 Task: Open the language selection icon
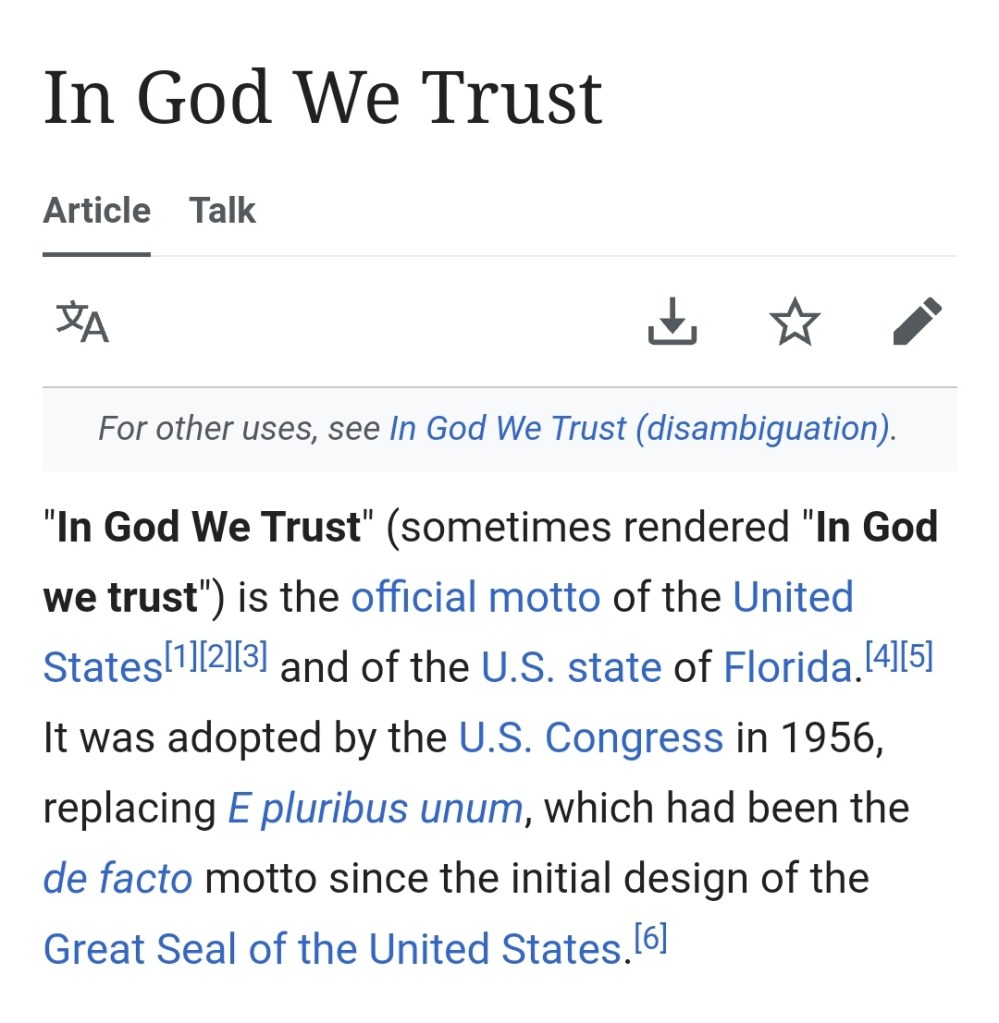click(82, 322)
